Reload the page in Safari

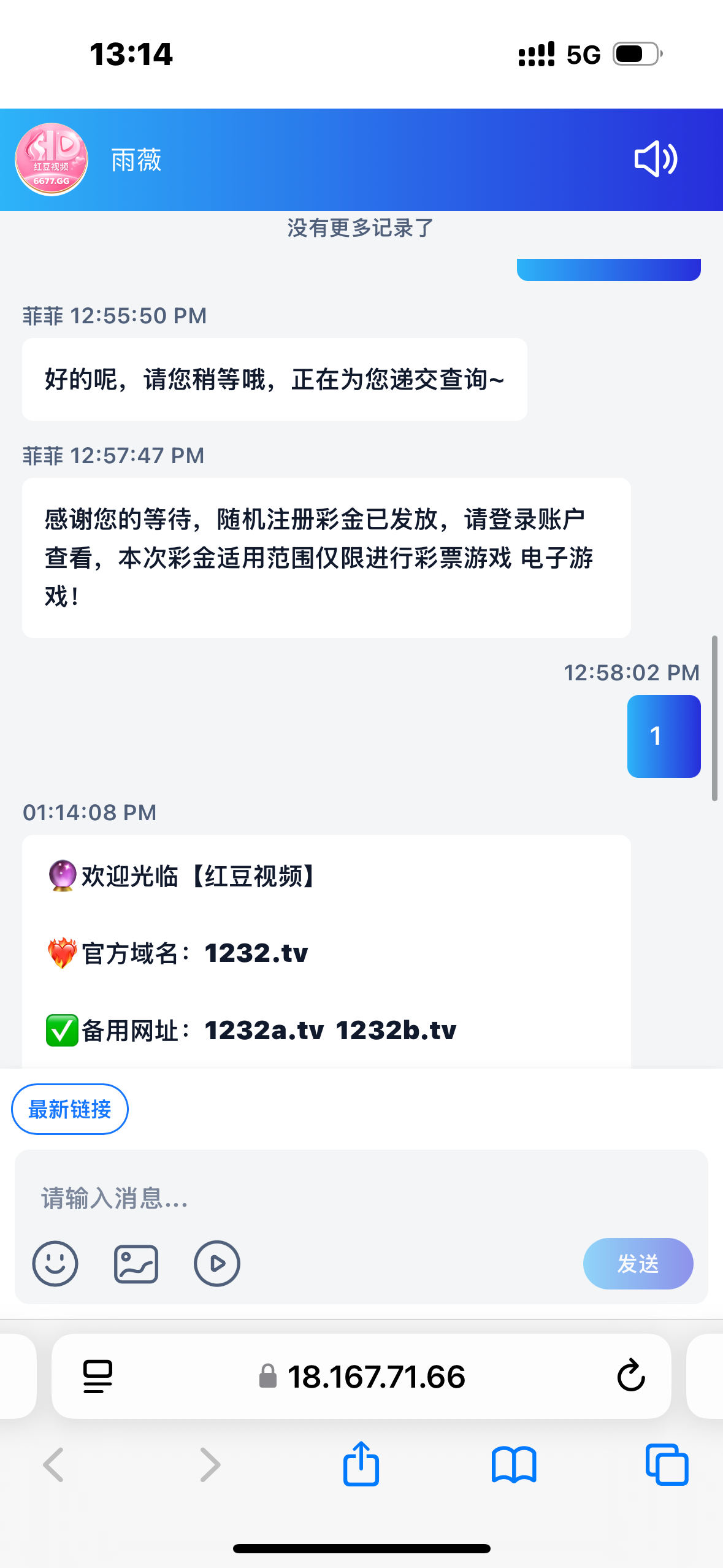click(x=631, y=1376)
